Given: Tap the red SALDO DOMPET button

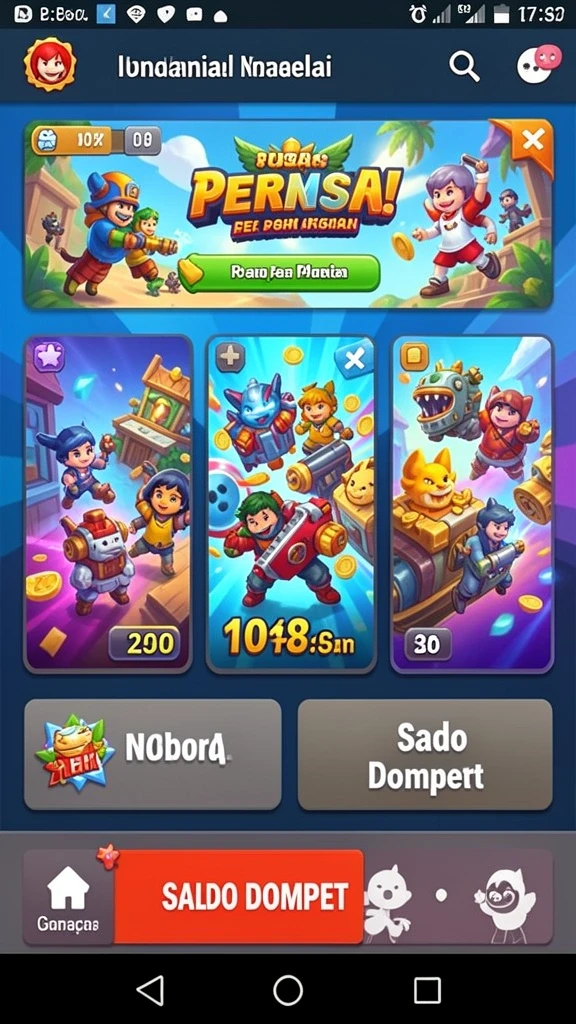Looking at the screenshot, I should [239, 897].
